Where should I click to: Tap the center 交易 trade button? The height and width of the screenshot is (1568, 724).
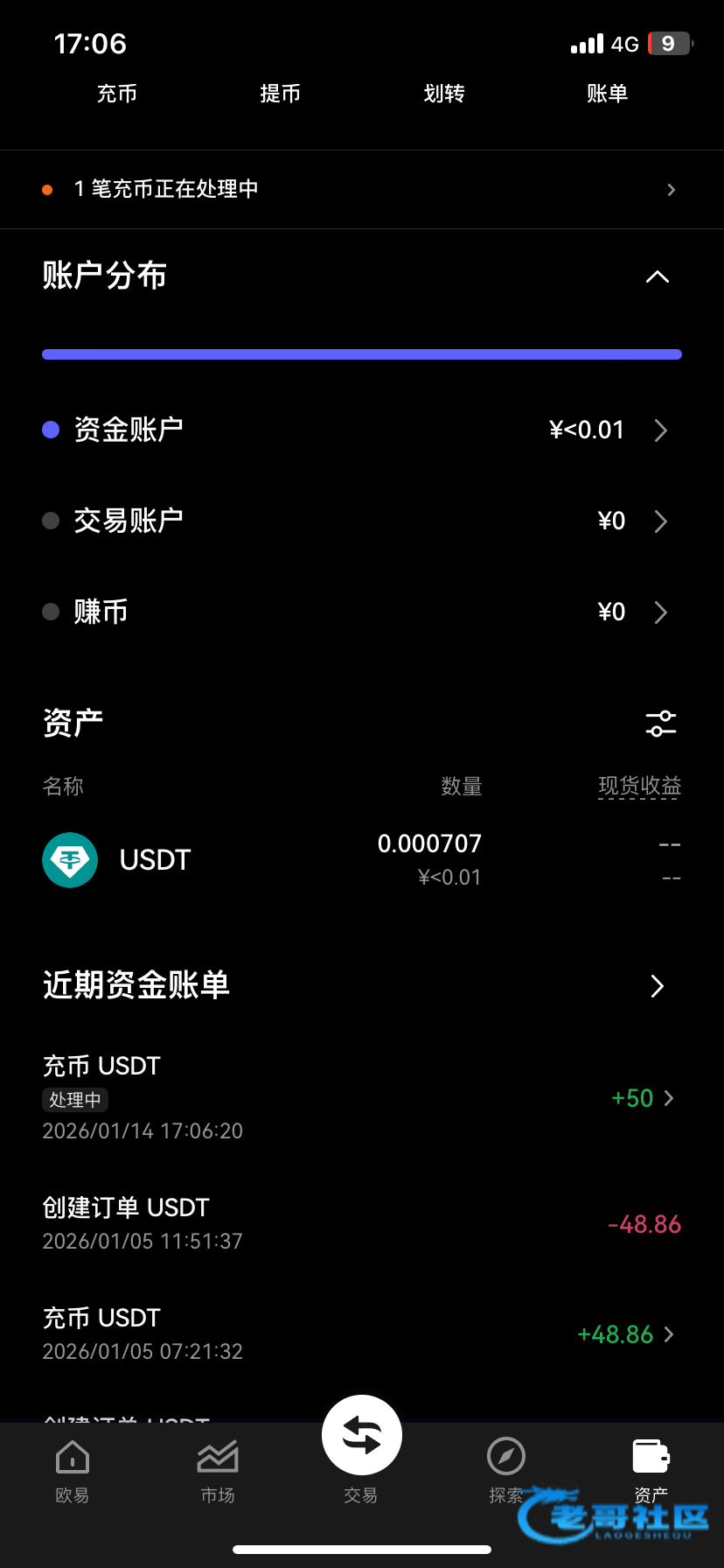click(x=361, y=1437)
